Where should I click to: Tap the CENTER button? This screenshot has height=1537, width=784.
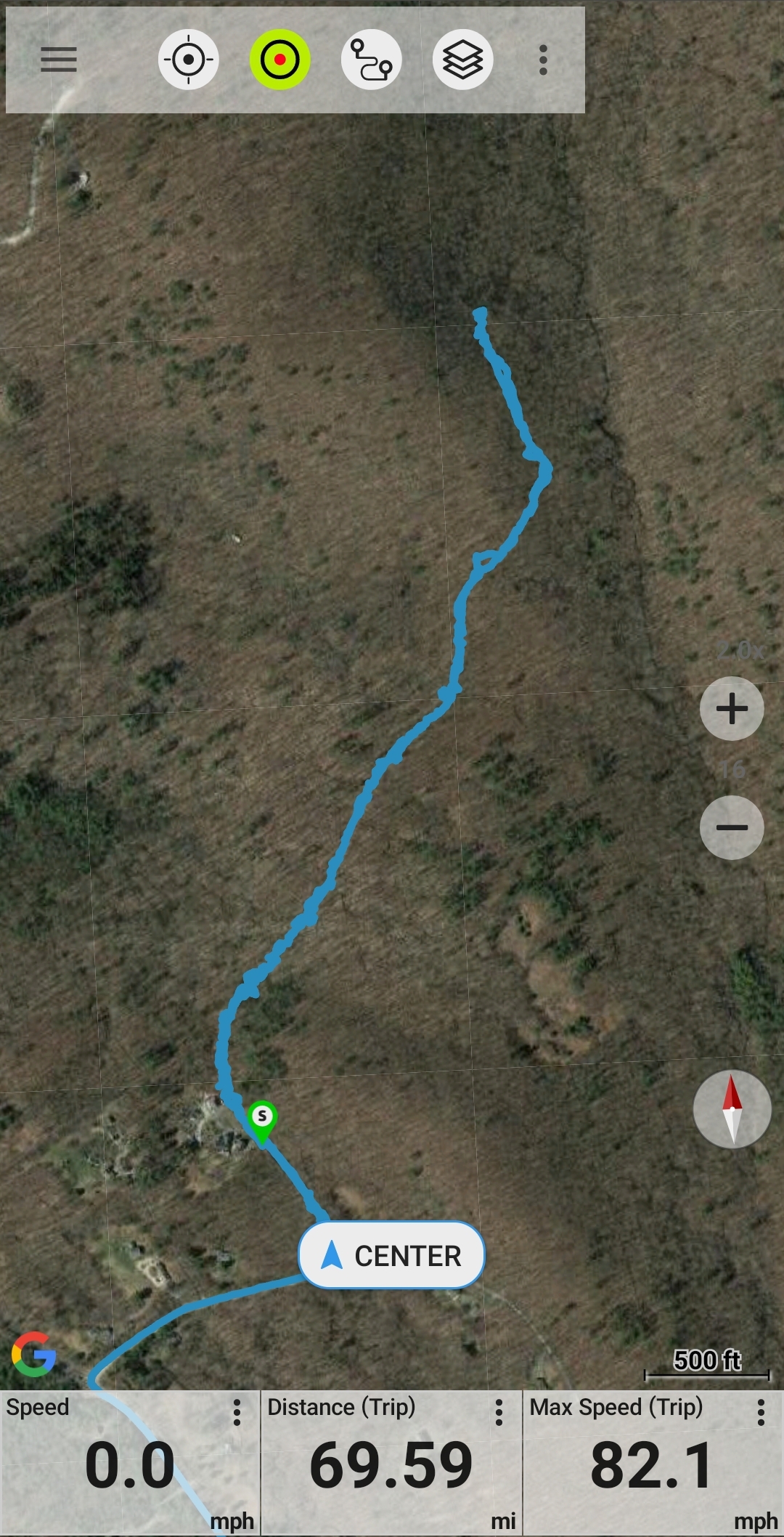click(391, 1255)
